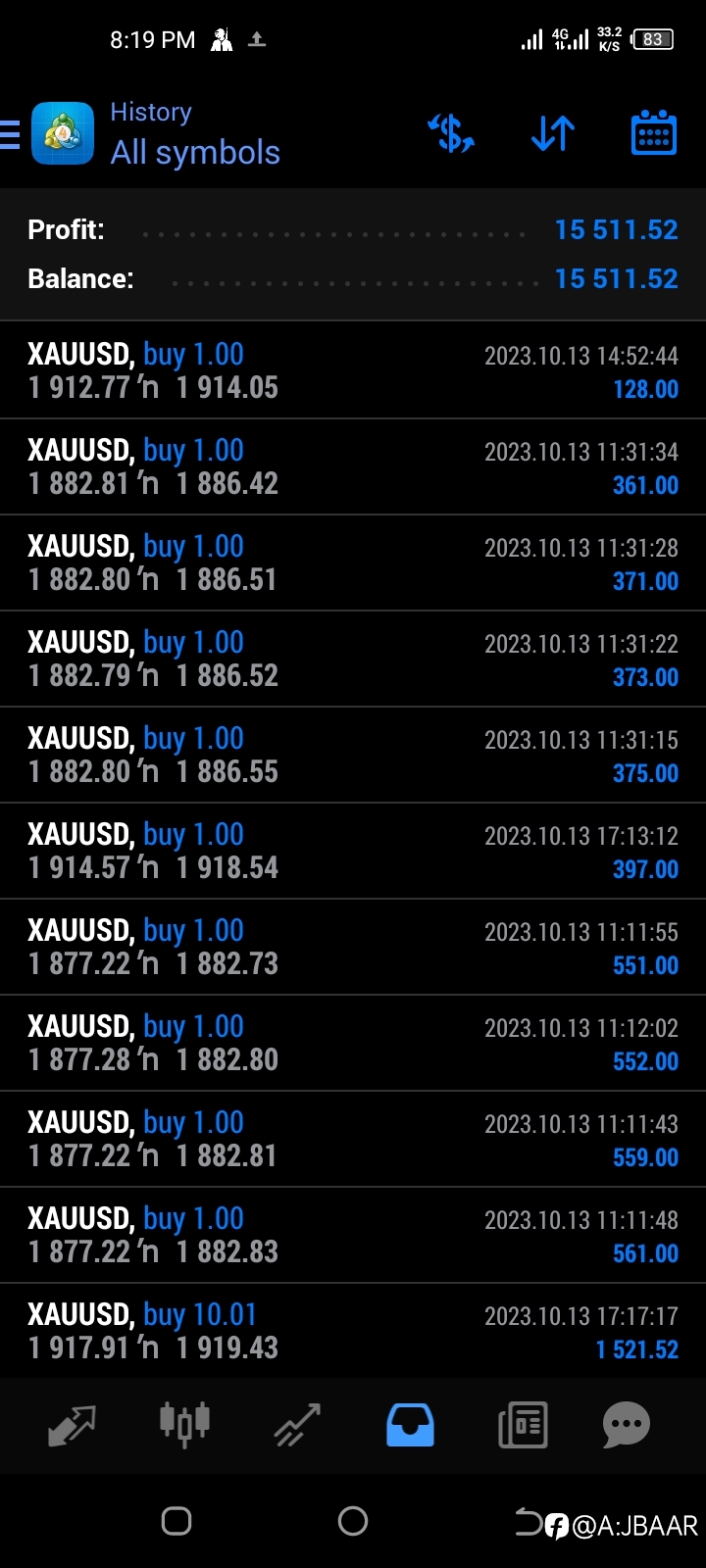The height and width of the screenshot is (1568, 706).
Task: Open the sort arrows option
Action: 553,133
